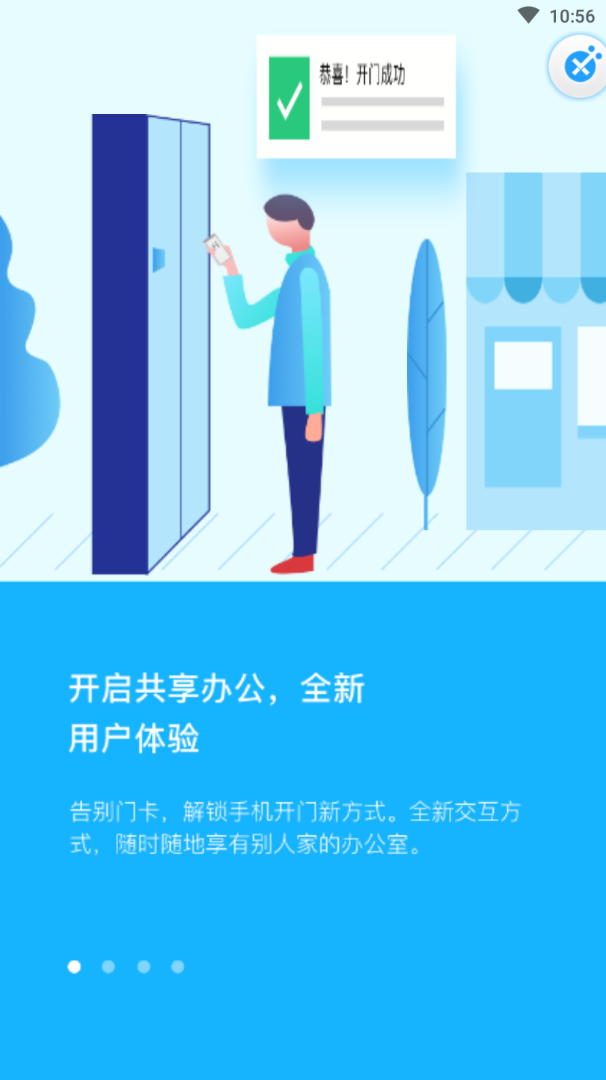Screen dimensions: 606x1080
Task: Jump to the fourth onboarding page dot
Action: pos(177,966)
